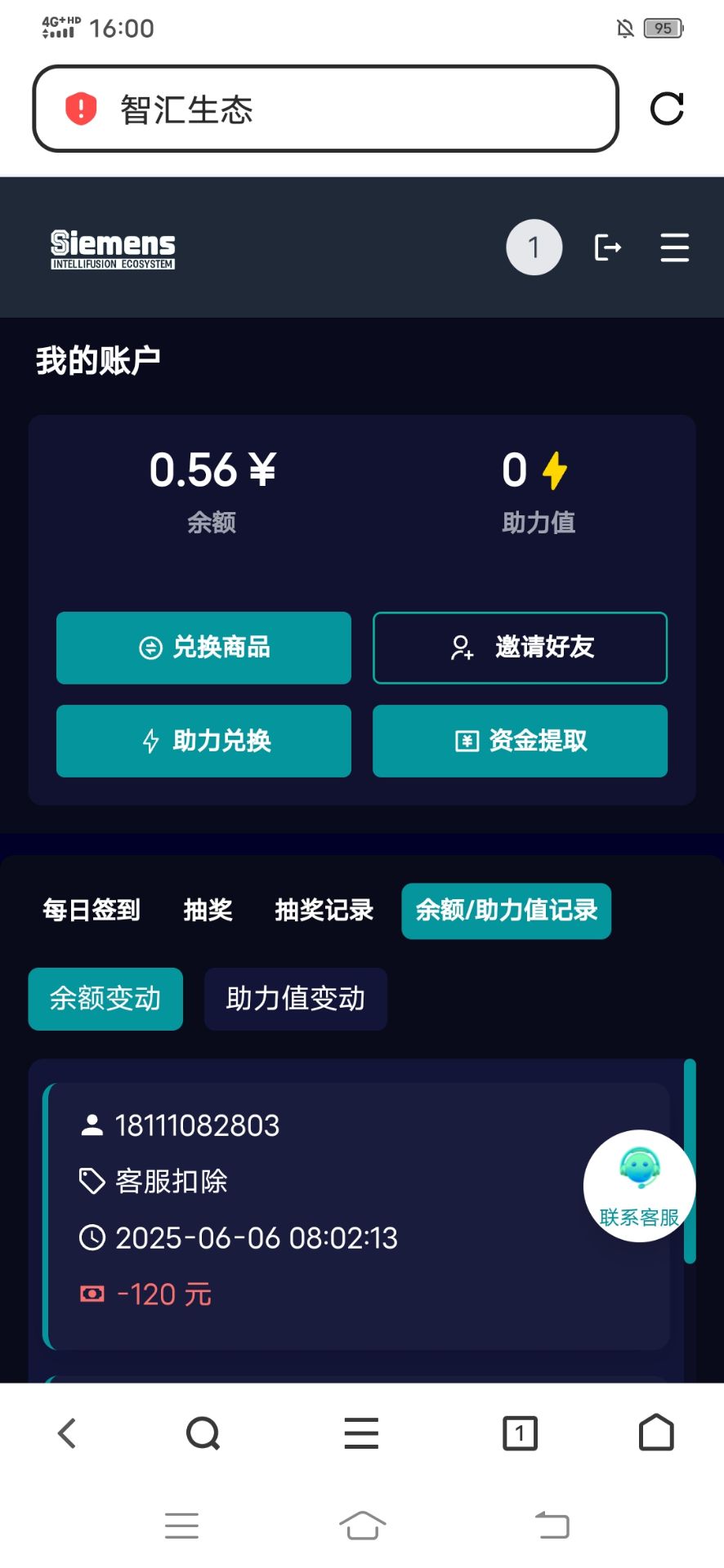Image resolution: width=724 pixels, height=1568 pixels.
Task: Go to the browser home page
Action: [656, 1433]
